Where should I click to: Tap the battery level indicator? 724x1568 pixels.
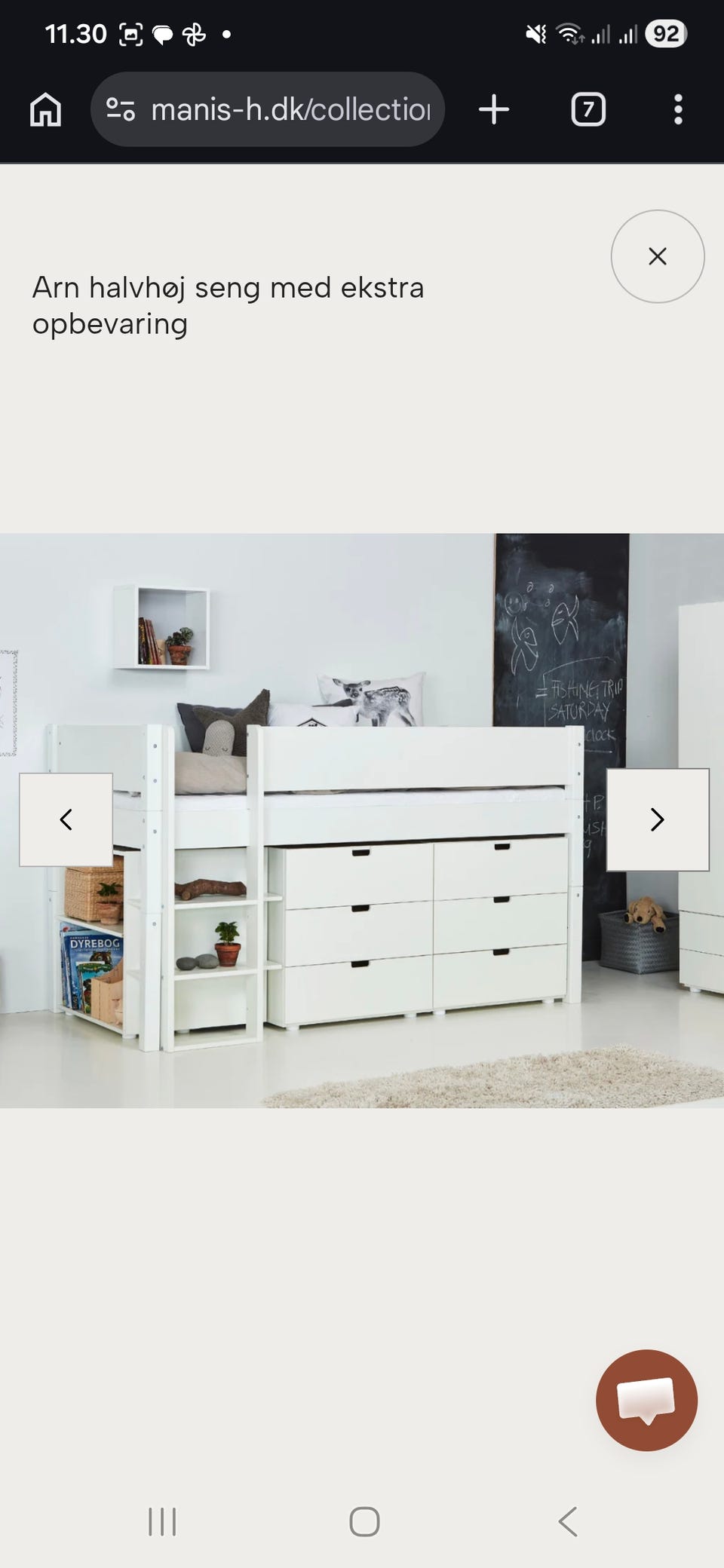(x=665, y=33)
